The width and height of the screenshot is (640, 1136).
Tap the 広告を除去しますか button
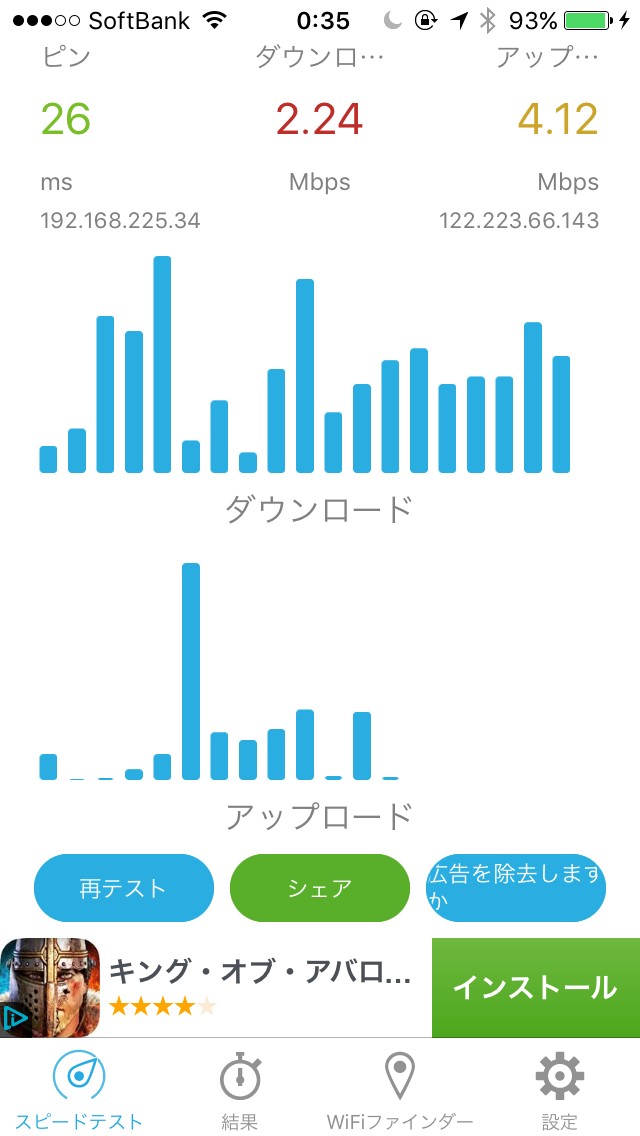click(516, 888)
